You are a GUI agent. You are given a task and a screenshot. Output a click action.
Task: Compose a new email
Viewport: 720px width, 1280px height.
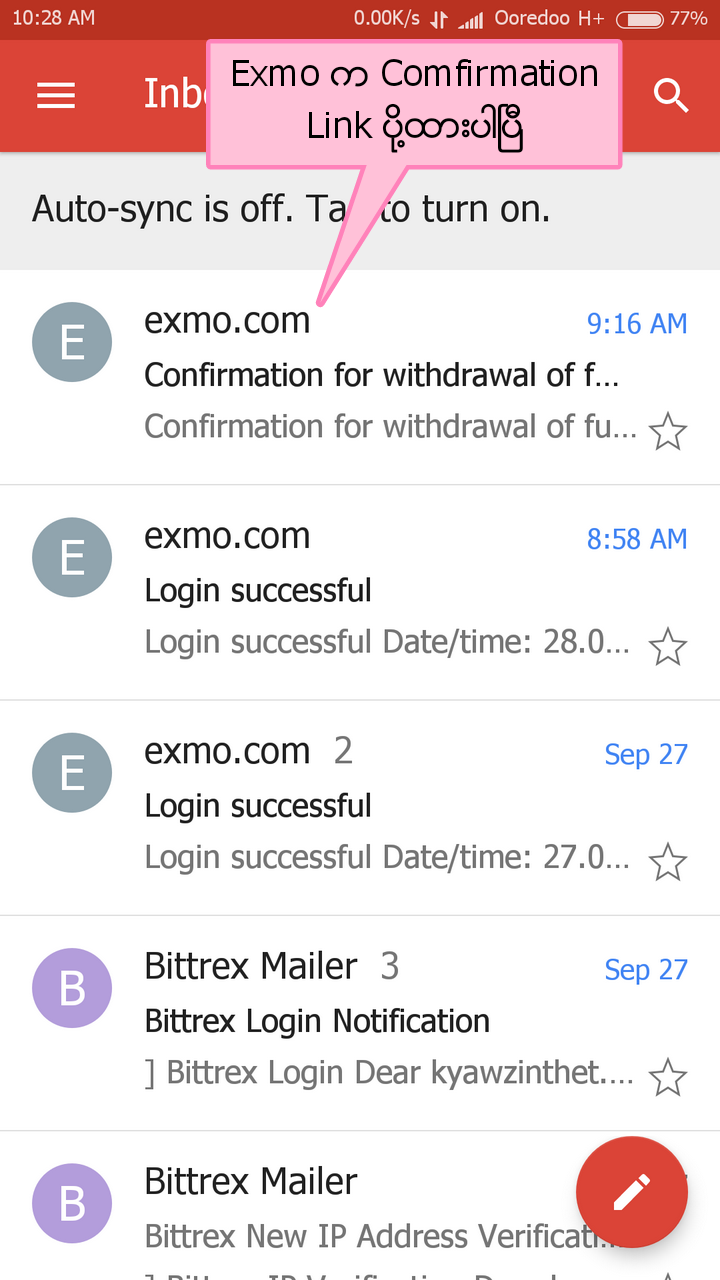632,1192
